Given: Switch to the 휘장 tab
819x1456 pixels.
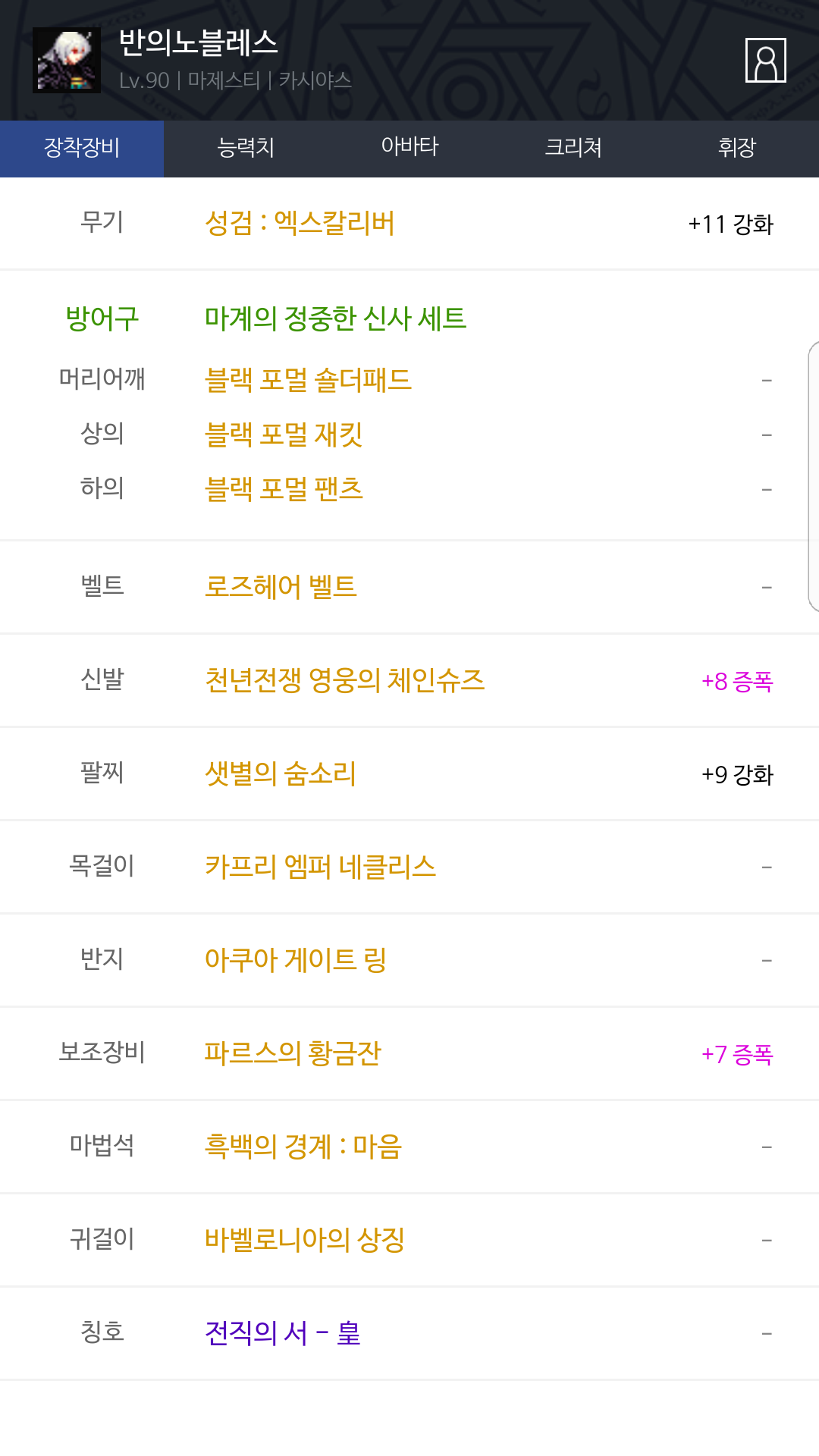Looking at the screenshot, I should click(x=737, y=148).
